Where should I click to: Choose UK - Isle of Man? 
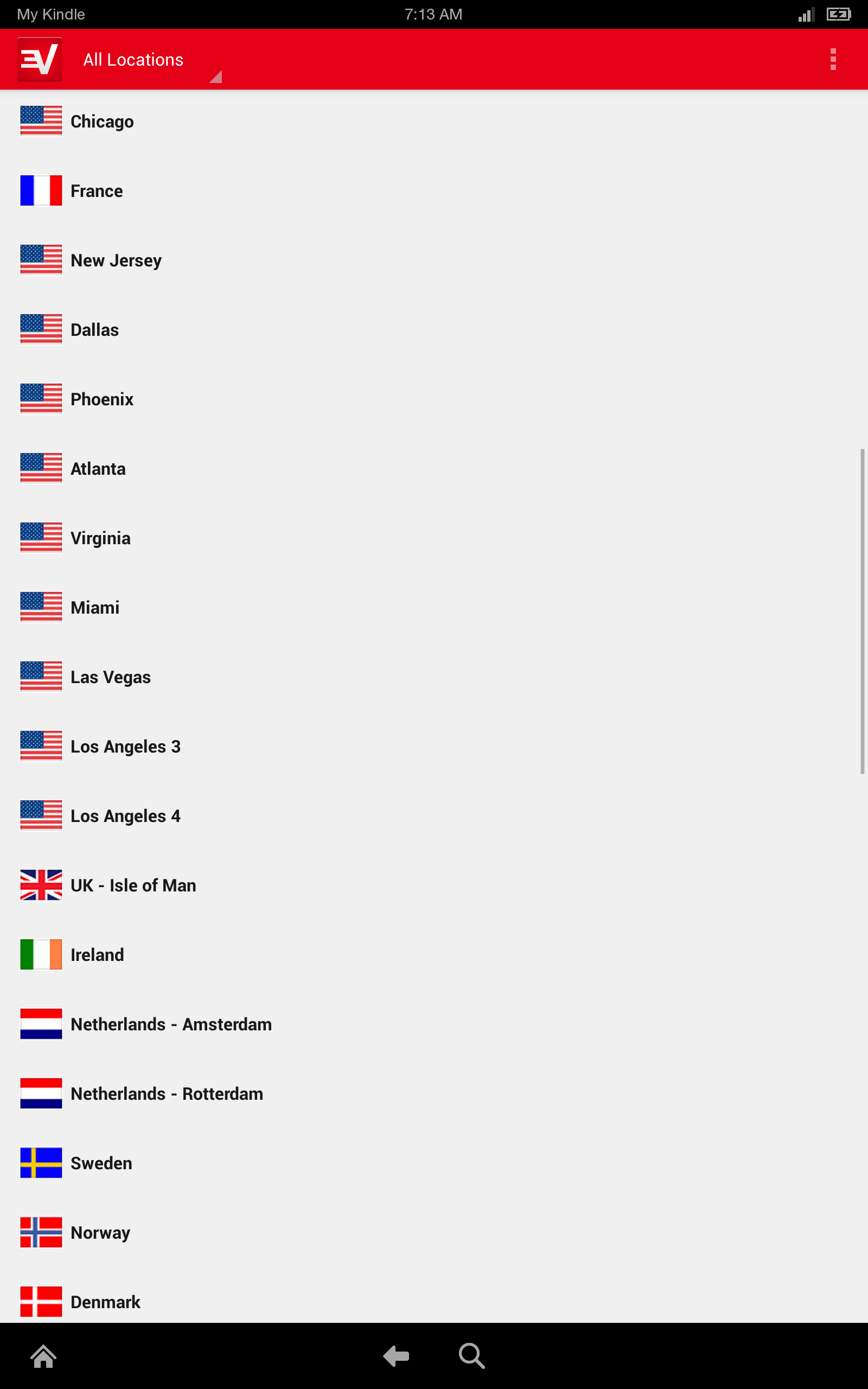point(133,885)
